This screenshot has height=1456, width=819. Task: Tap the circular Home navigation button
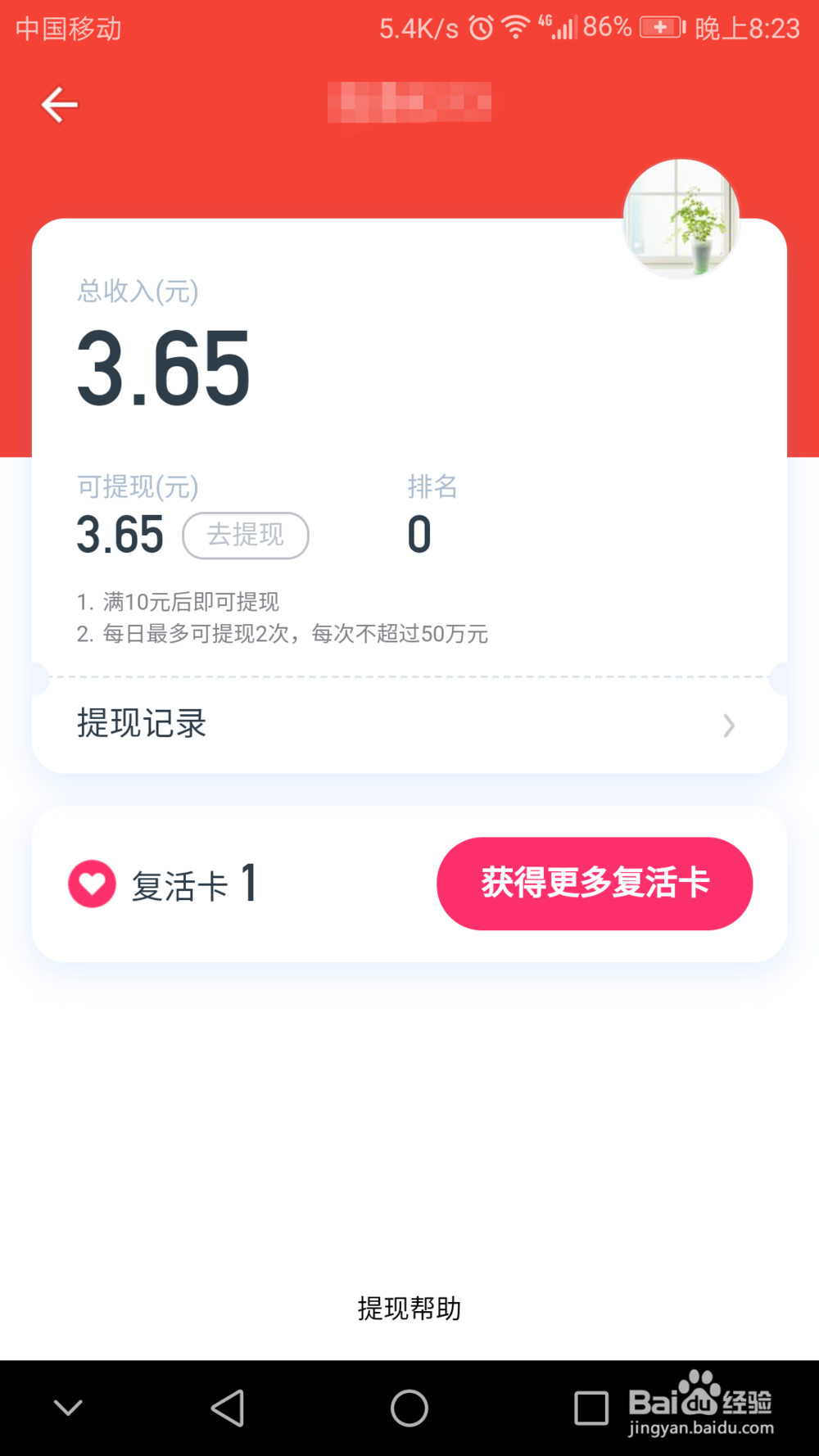point(409,1407)
